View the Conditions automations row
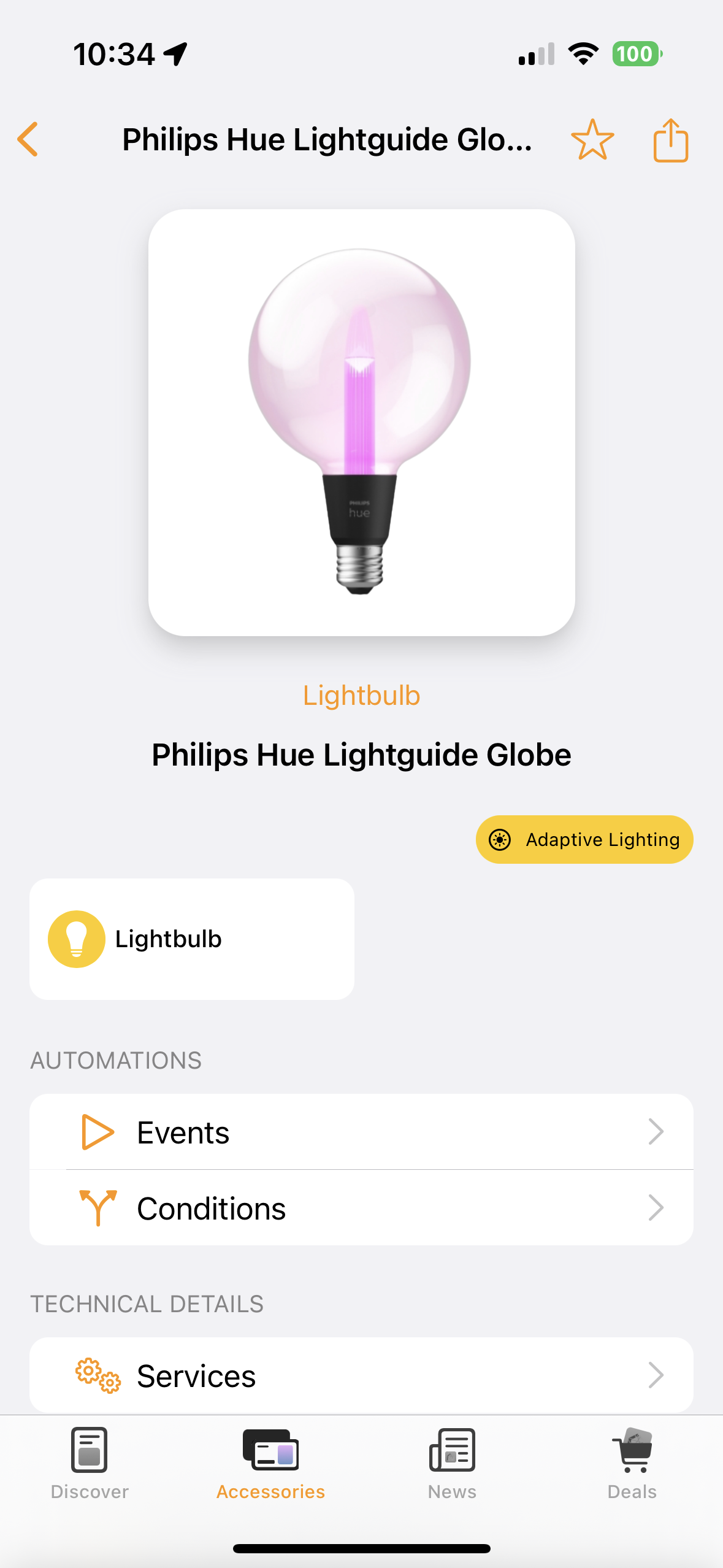 (361, 1208)
